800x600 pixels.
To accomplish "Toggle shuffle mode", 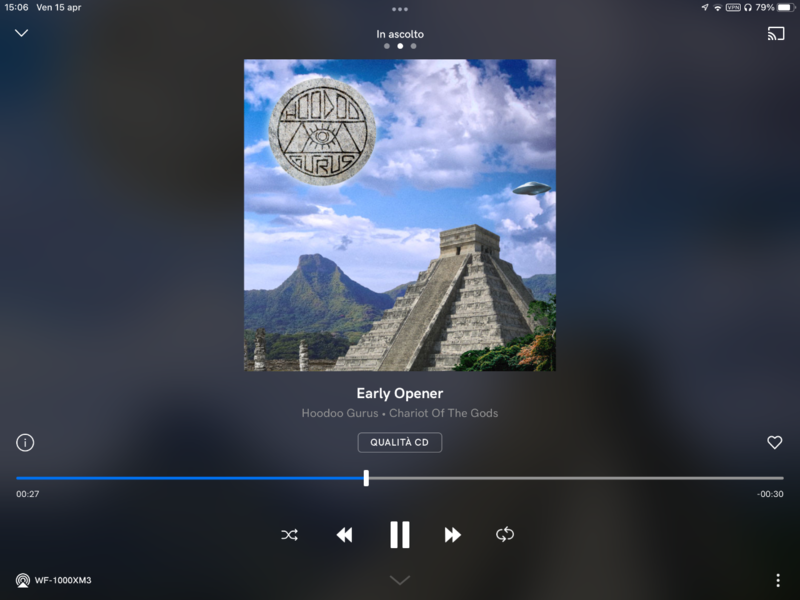I will (289, 535).
